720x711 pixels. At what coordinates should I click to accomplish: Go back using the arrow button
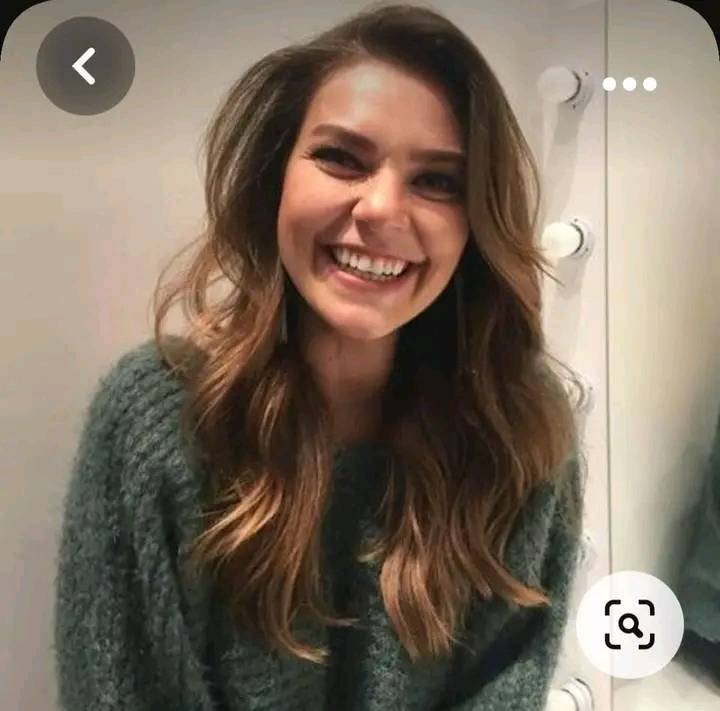85,66
